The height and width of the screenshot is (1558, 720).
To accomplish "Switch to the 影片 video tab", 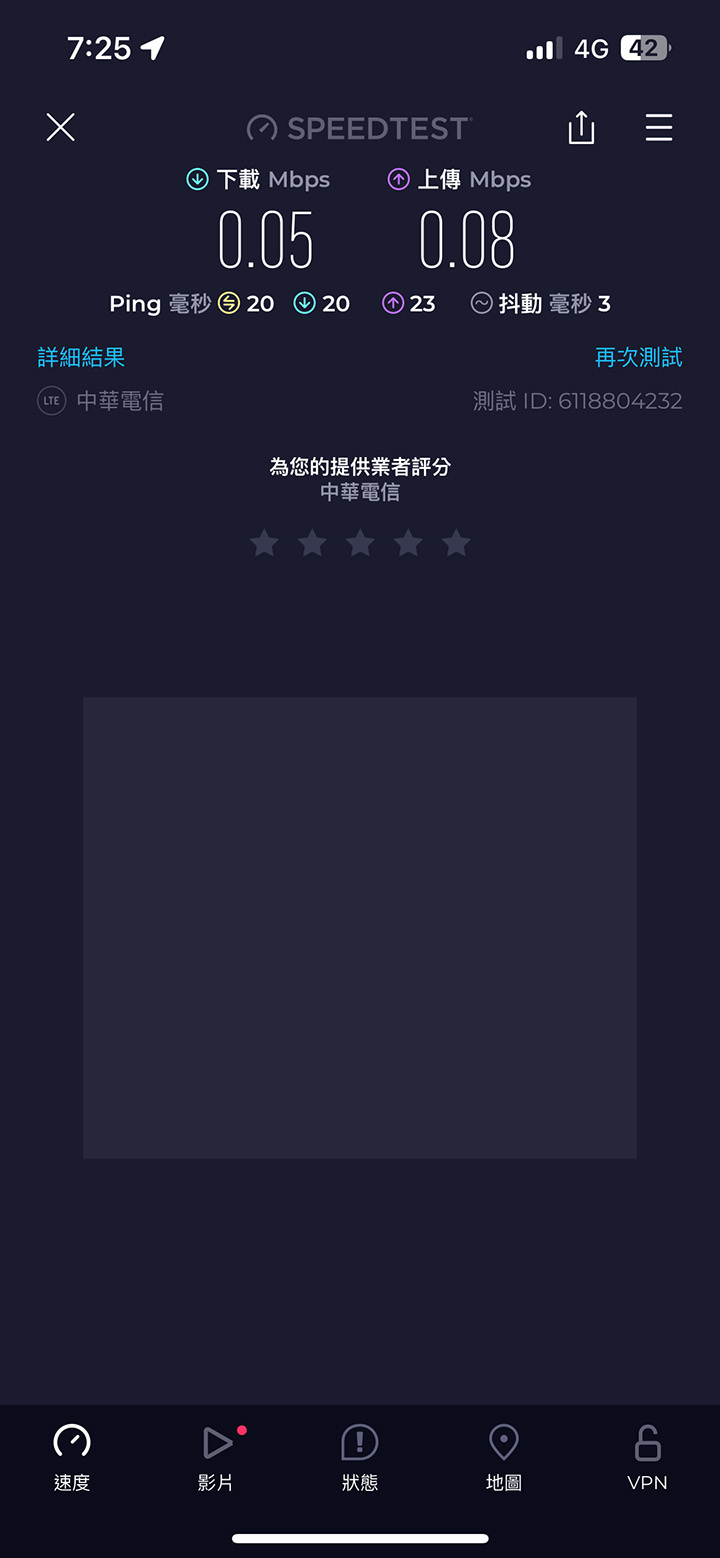I will point(216,1458).
